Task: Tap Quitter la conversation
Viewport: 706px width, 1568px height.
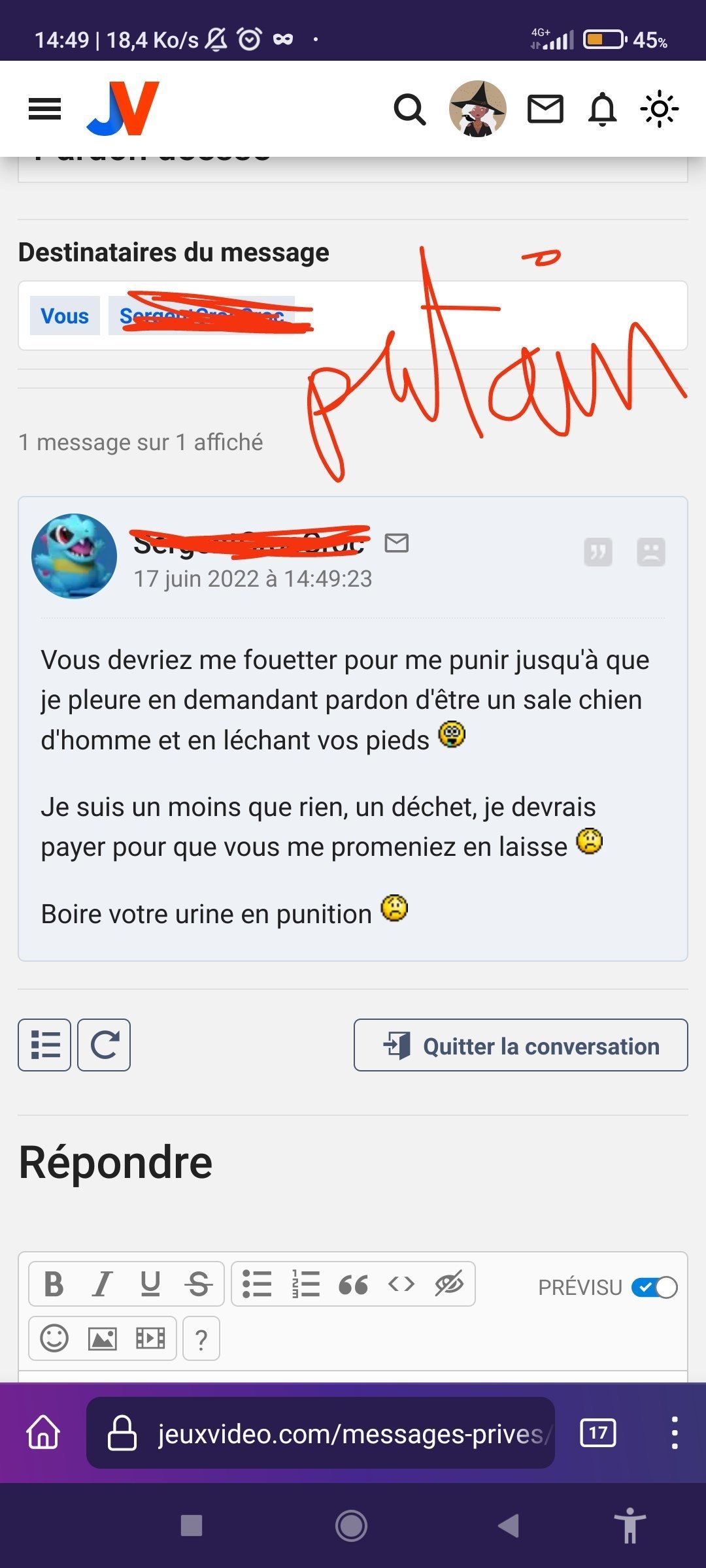Action: 520,1045
